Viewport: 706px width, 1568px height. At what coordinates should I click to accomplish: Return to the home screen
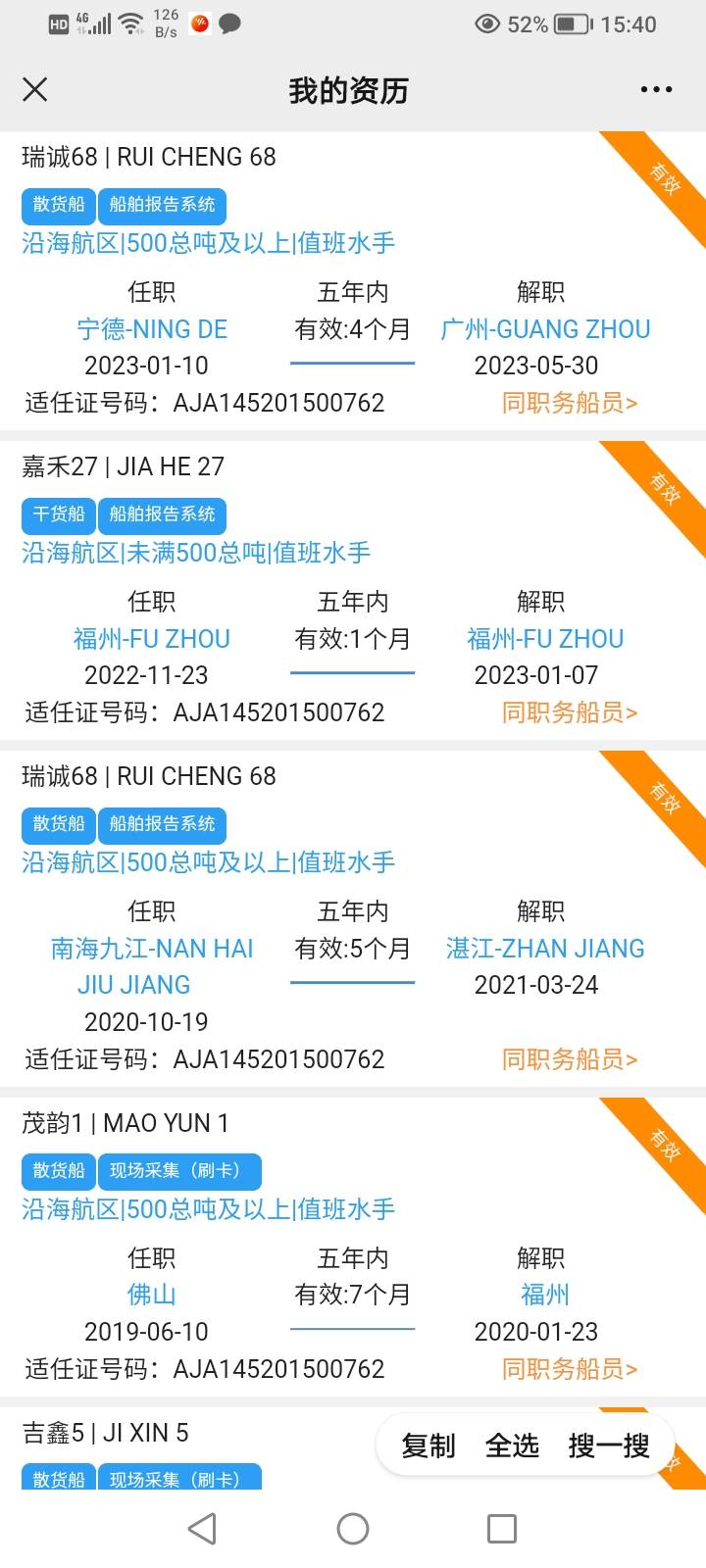(353, 1529)
